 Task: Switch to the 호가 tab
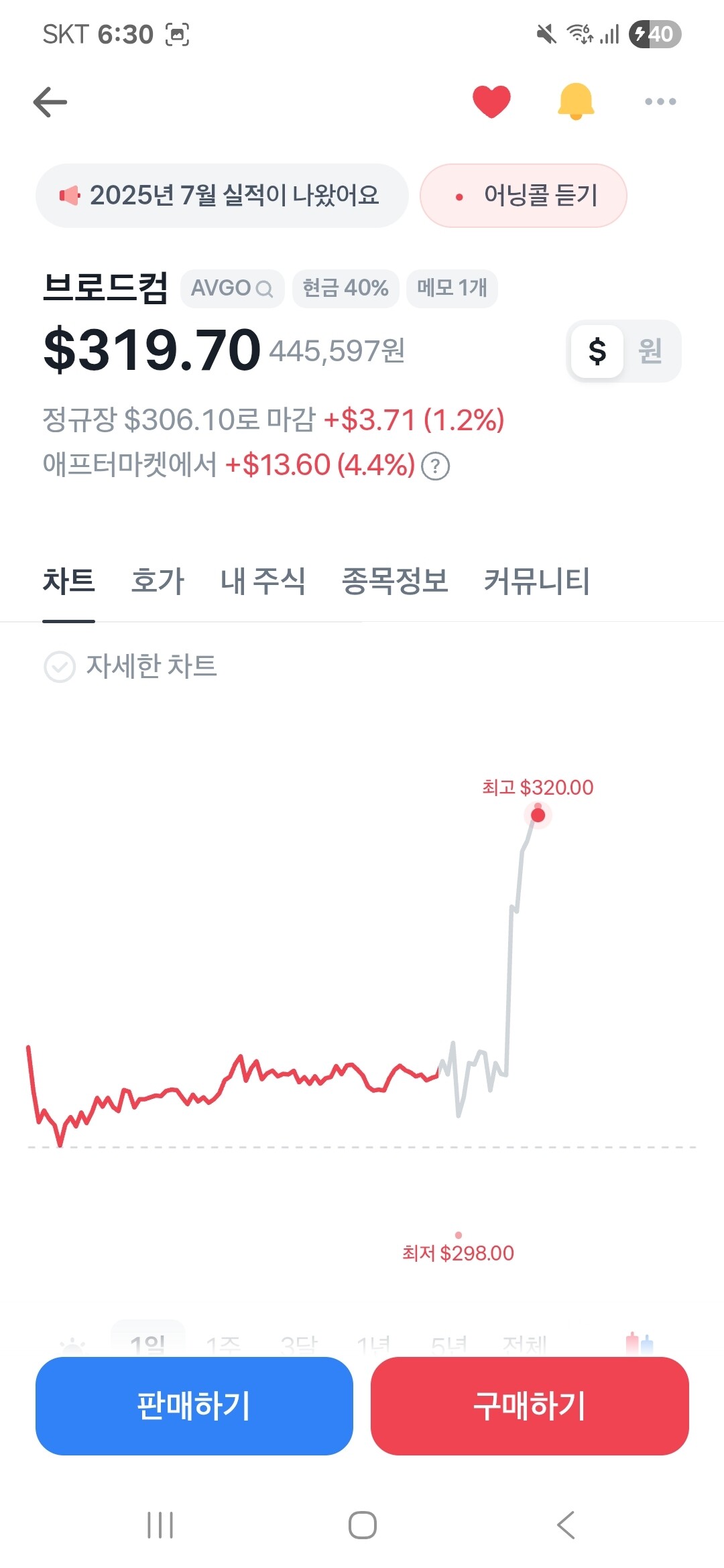(158, 581)
